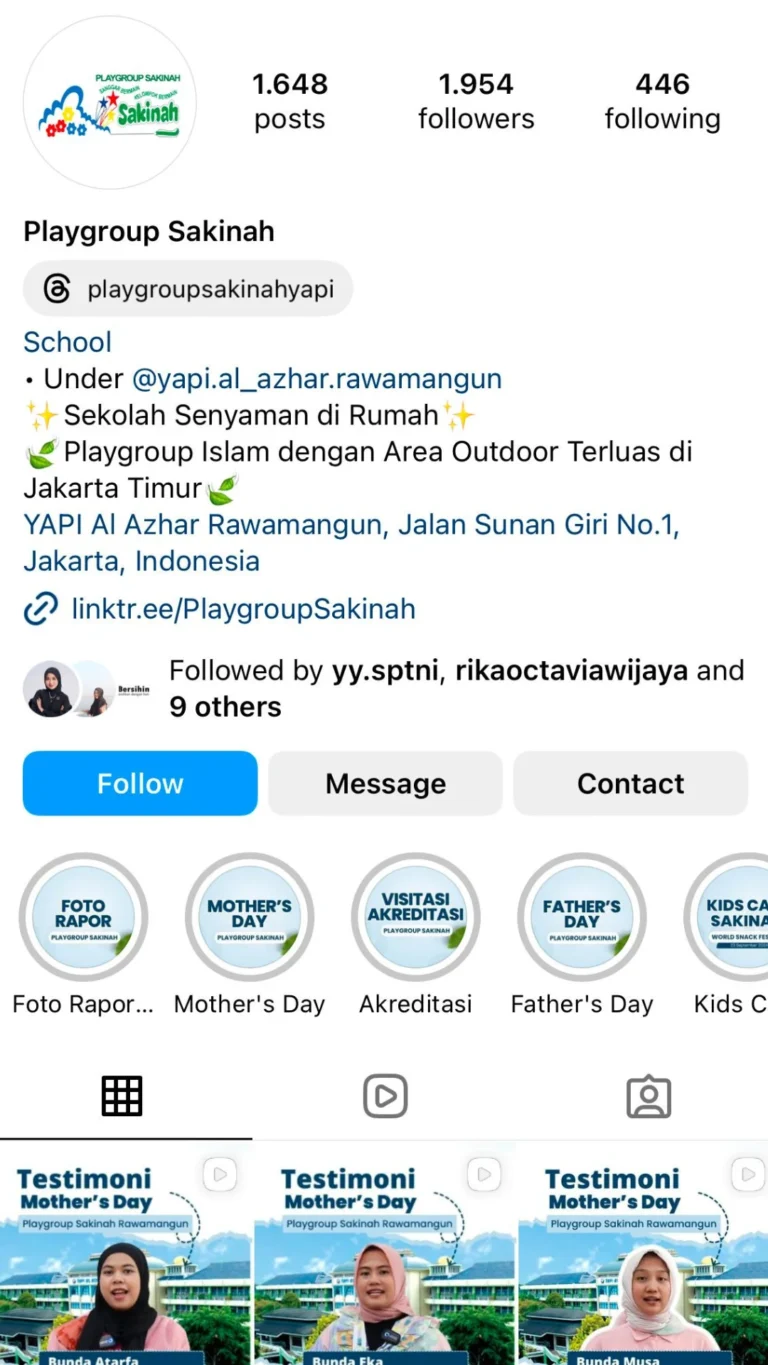The width and height of the screenshot is (768, 1365).
Task: Select the posts grid tab
Action: (x=122, y=1096)
